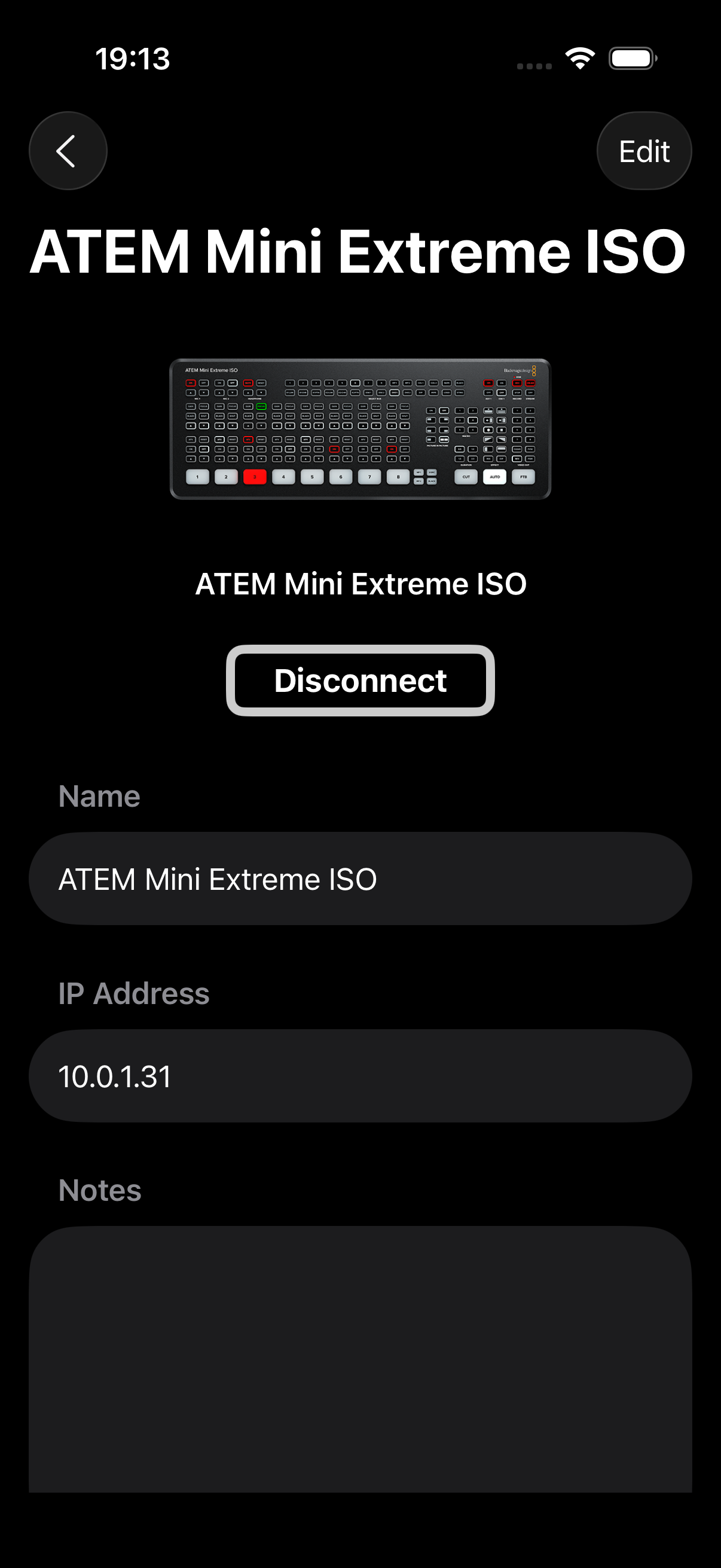Disconnect from ATEM Mini Extreme ISO
The width and height of the screenshot is (721, 1568).
(360, 681)
